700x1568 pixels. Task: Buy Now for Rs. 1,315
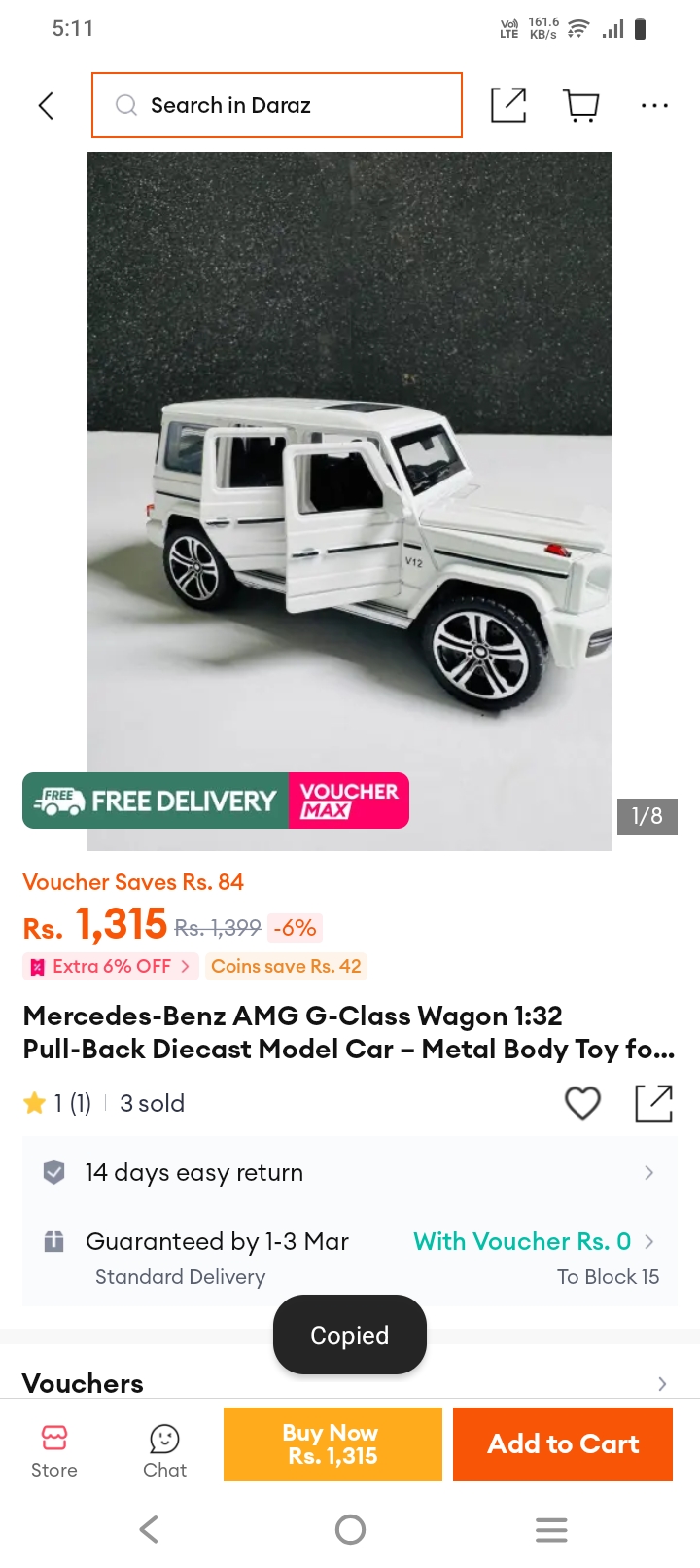(332, 1444)
